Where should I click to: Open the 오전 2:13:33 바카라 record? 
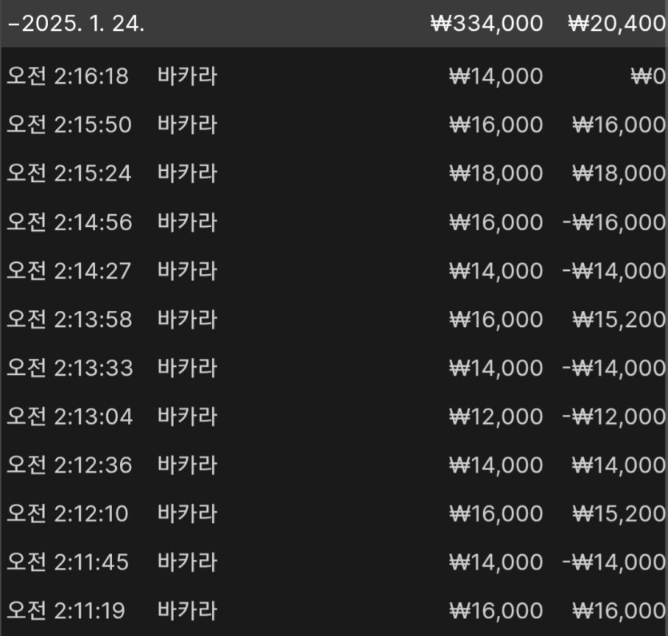click(x=334, y=368)
